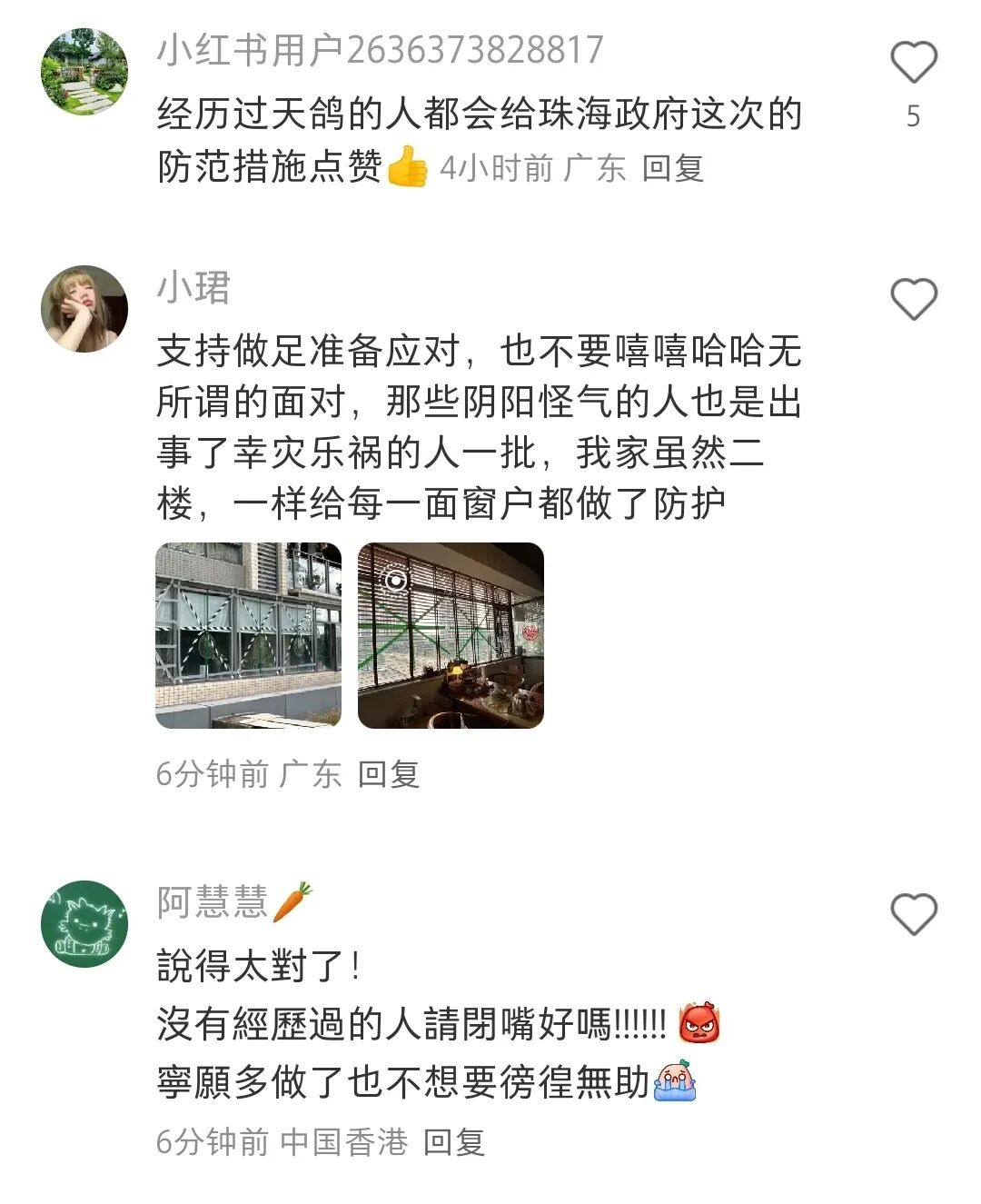Open profile via username 阿慧慧
Screen dimensions: 981x1204
coord(213,901)
